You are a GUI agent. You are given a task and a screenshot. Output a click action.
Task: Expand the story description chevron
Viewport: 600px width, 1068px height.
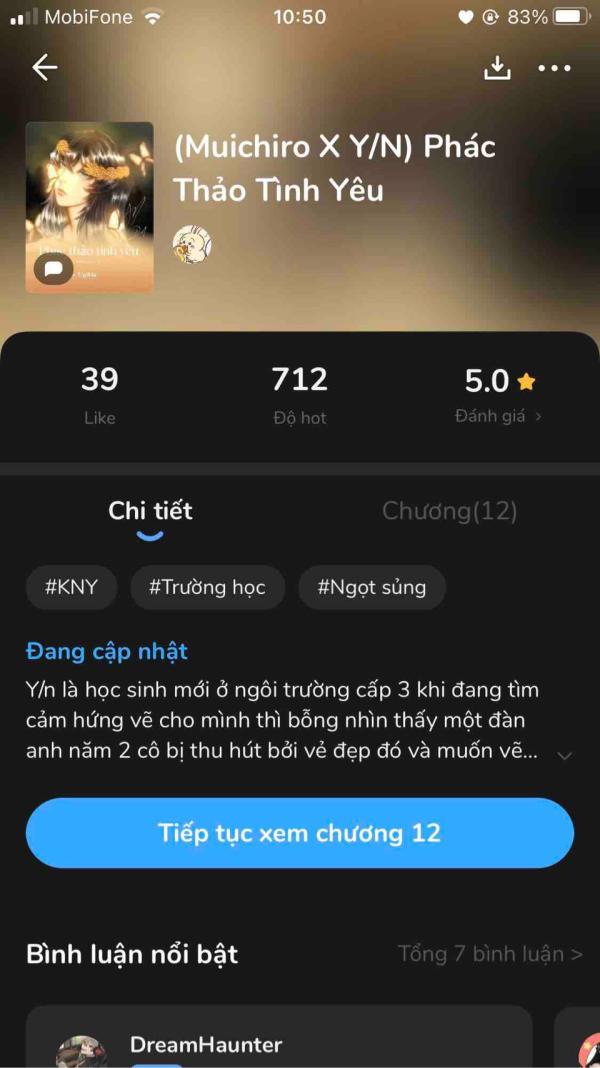tap(564, 755)
